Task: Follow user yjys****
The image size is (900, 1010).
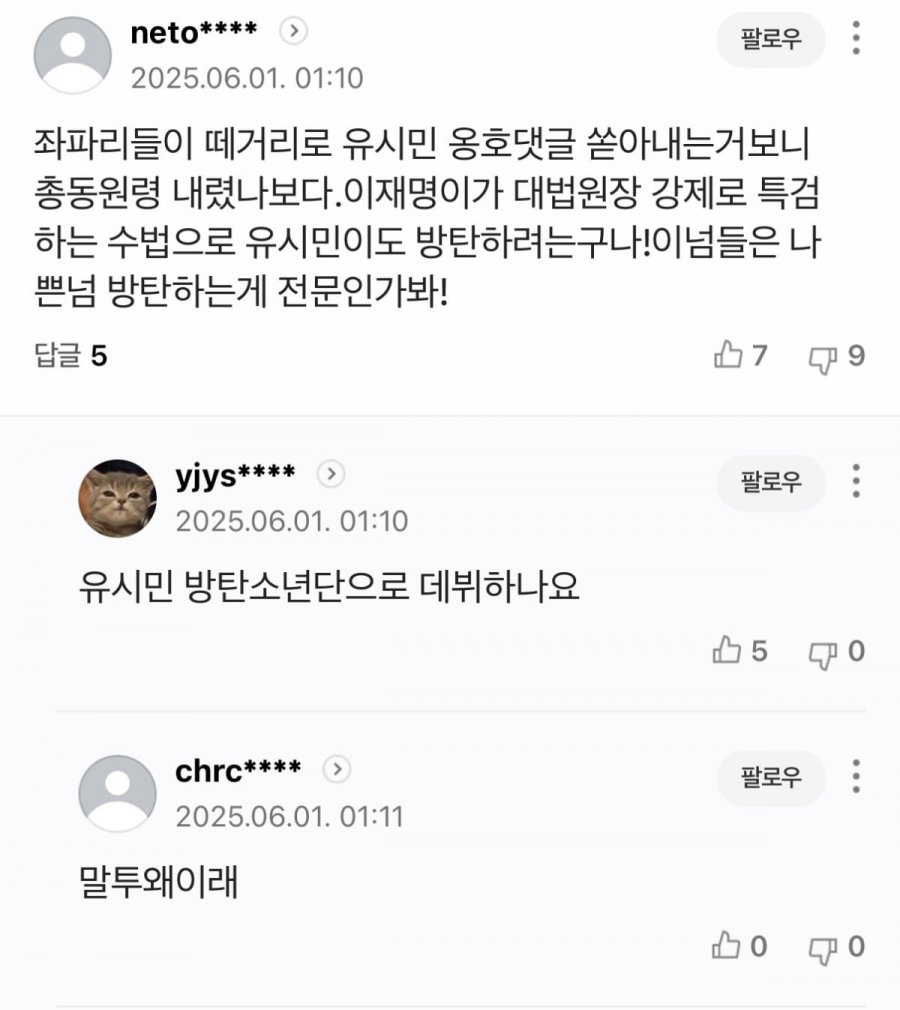Action: click(771, 482)
